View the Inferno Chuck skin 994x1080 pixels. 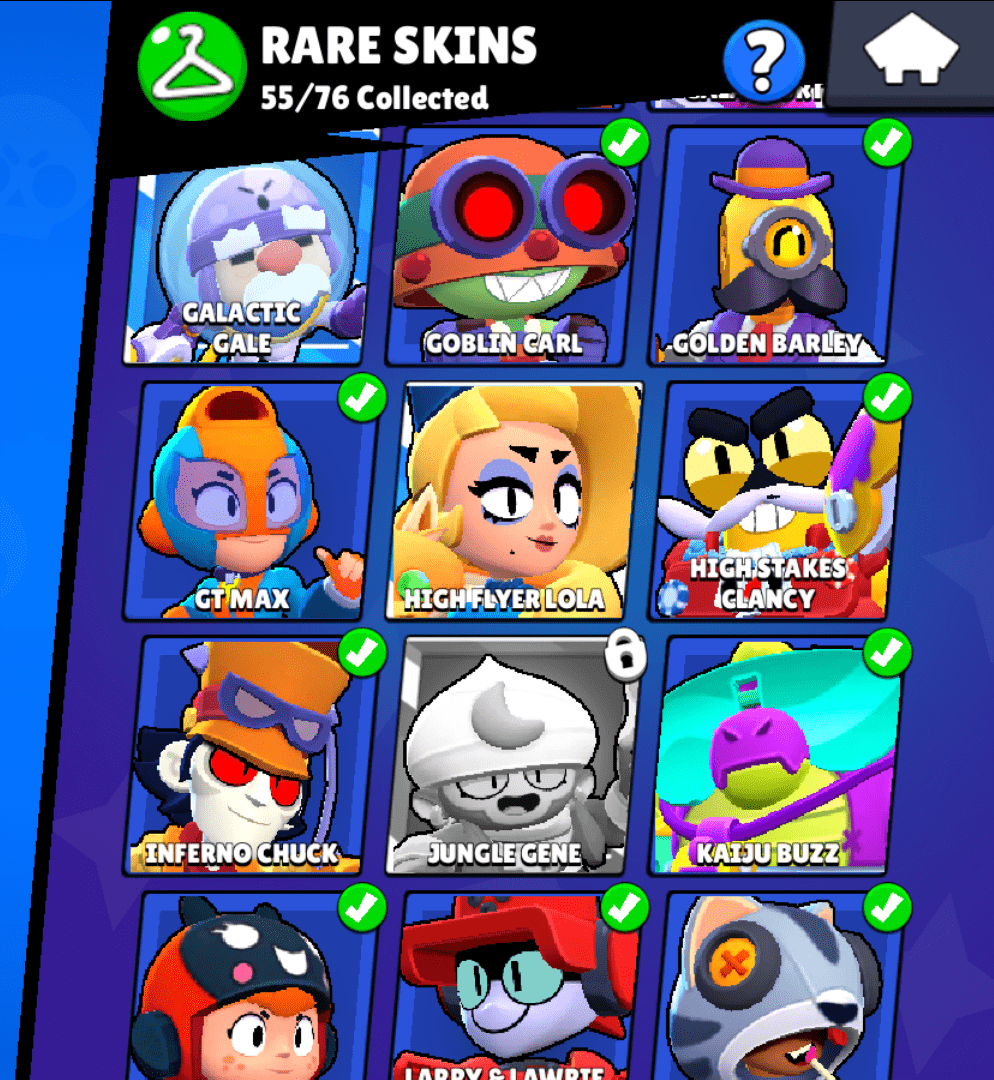click(x=250, y=755)
